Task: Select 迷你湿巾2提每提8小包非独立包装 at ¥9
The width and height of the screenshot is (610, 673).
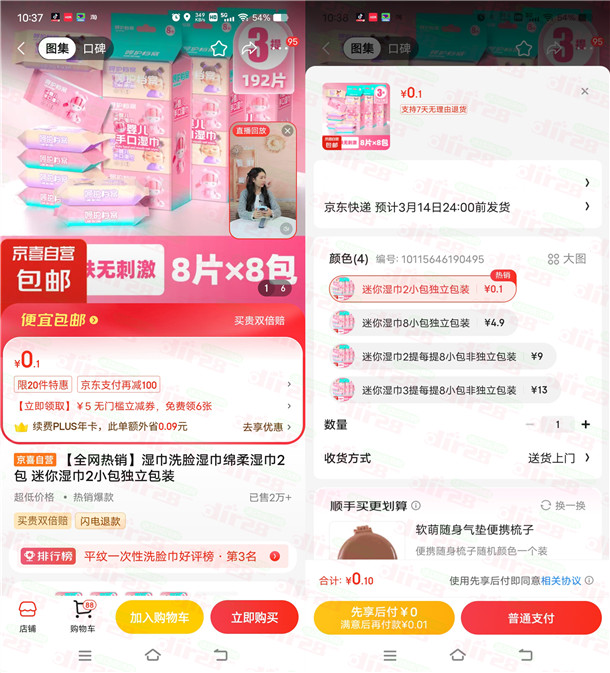Action: [440, 356]
